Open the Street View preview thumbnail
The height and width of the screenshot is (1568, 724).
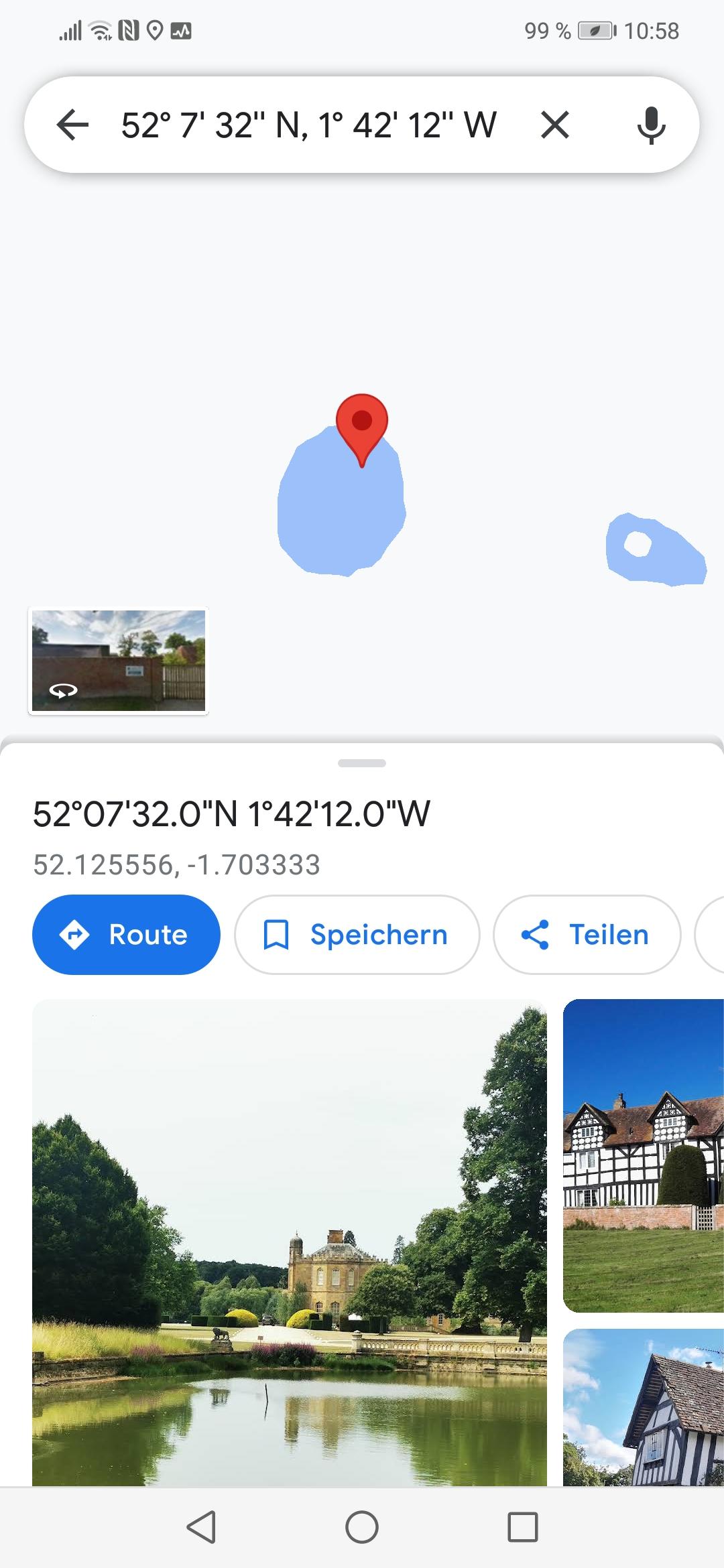click(x=119, y=661)
